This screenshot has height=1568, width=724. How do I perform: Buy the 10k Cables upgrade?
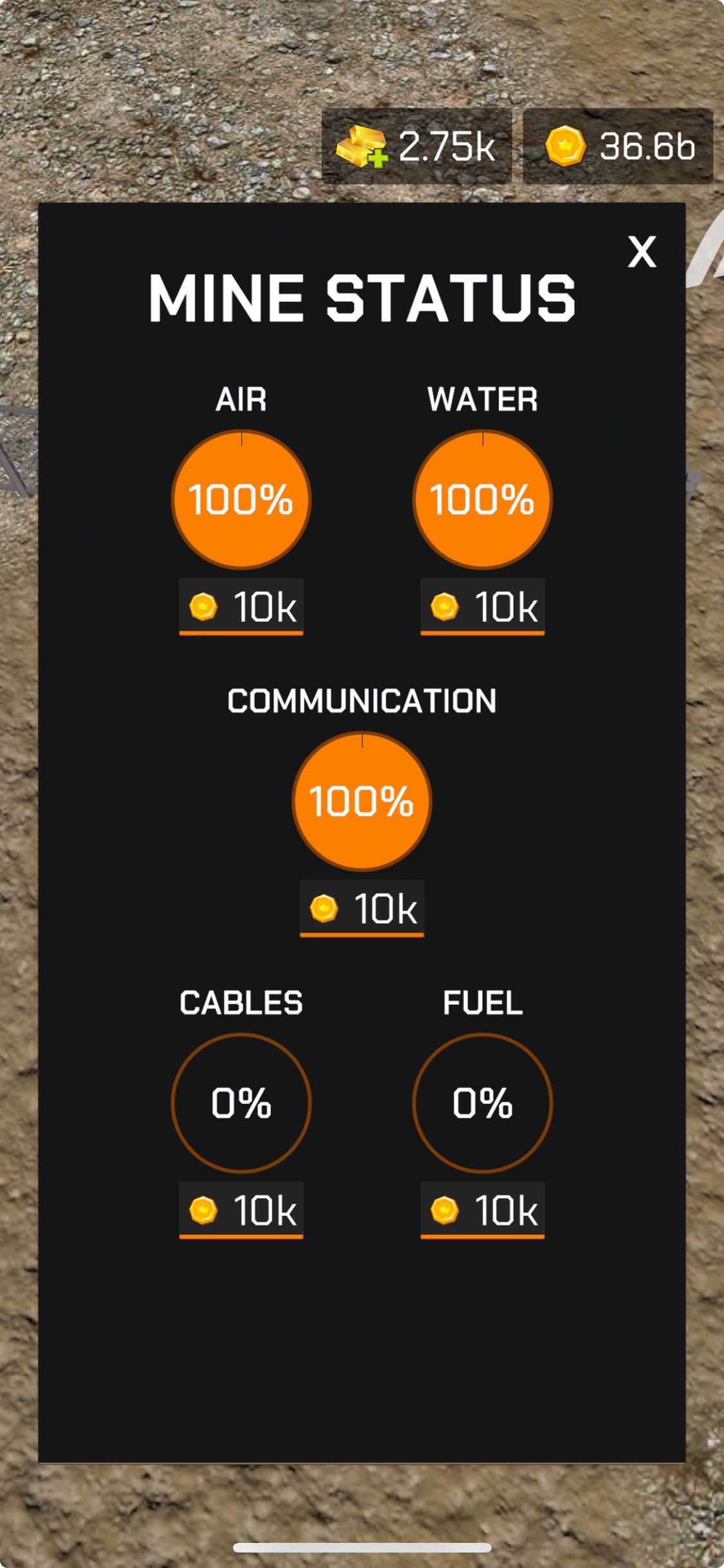click(241, 1210)
